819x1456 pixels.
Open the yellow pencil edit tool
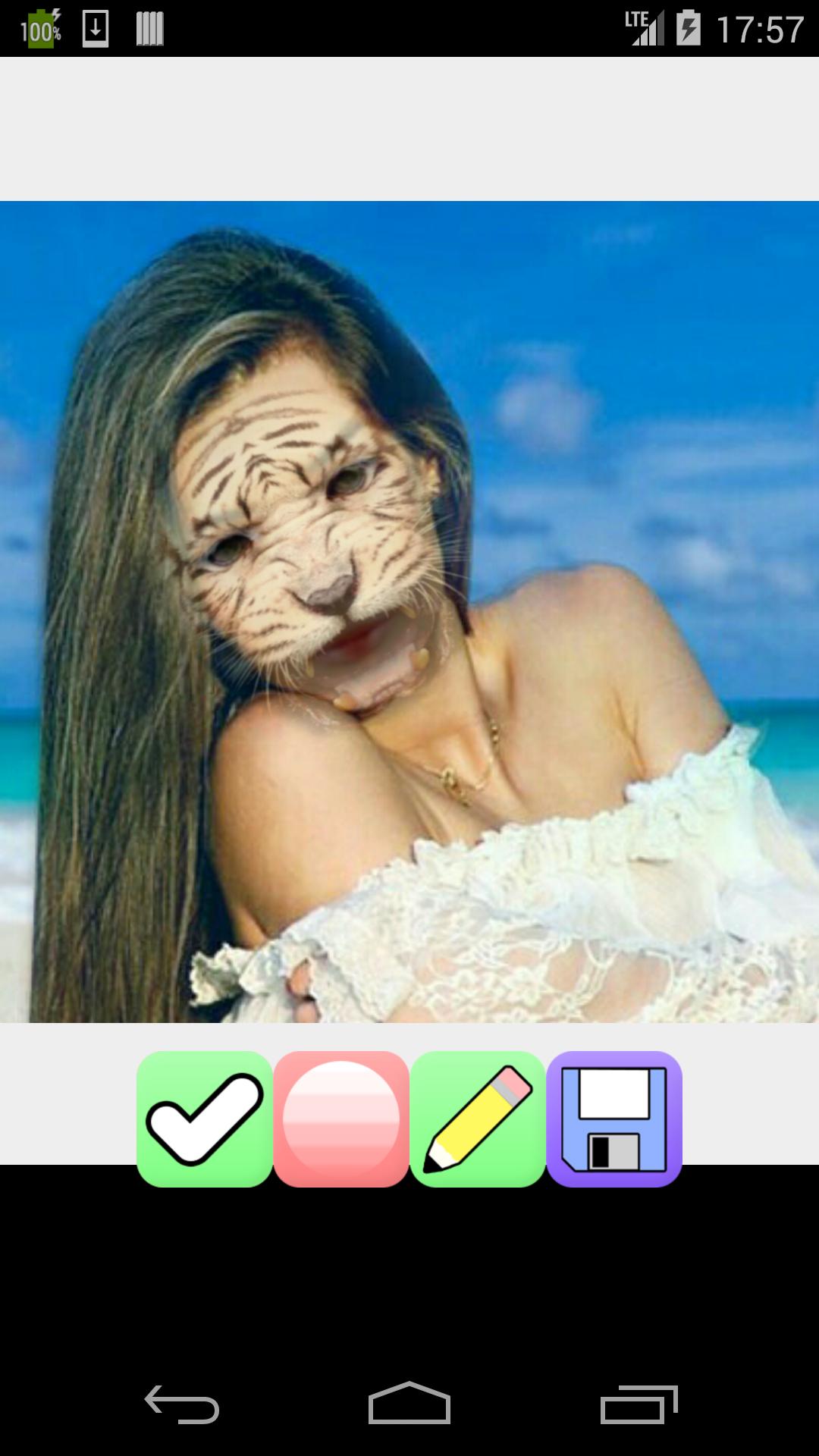tap(478, 1119)
